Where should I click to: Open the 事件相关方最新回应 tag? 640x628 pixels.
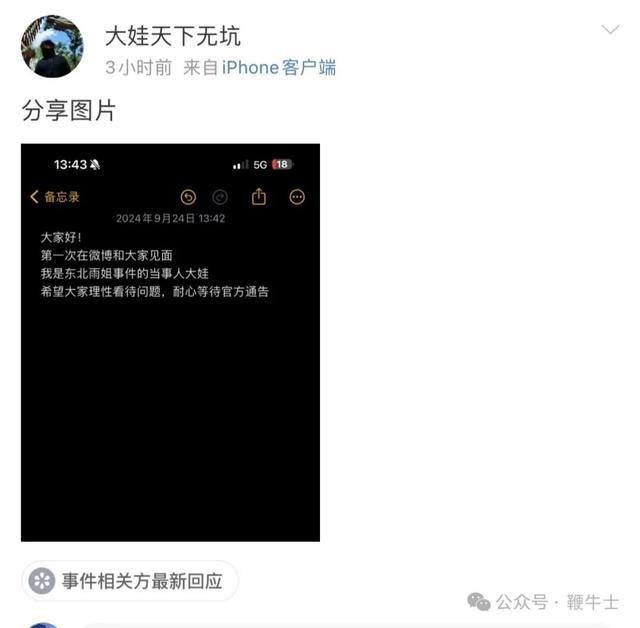pyautogui.click(x=130, y=581)
